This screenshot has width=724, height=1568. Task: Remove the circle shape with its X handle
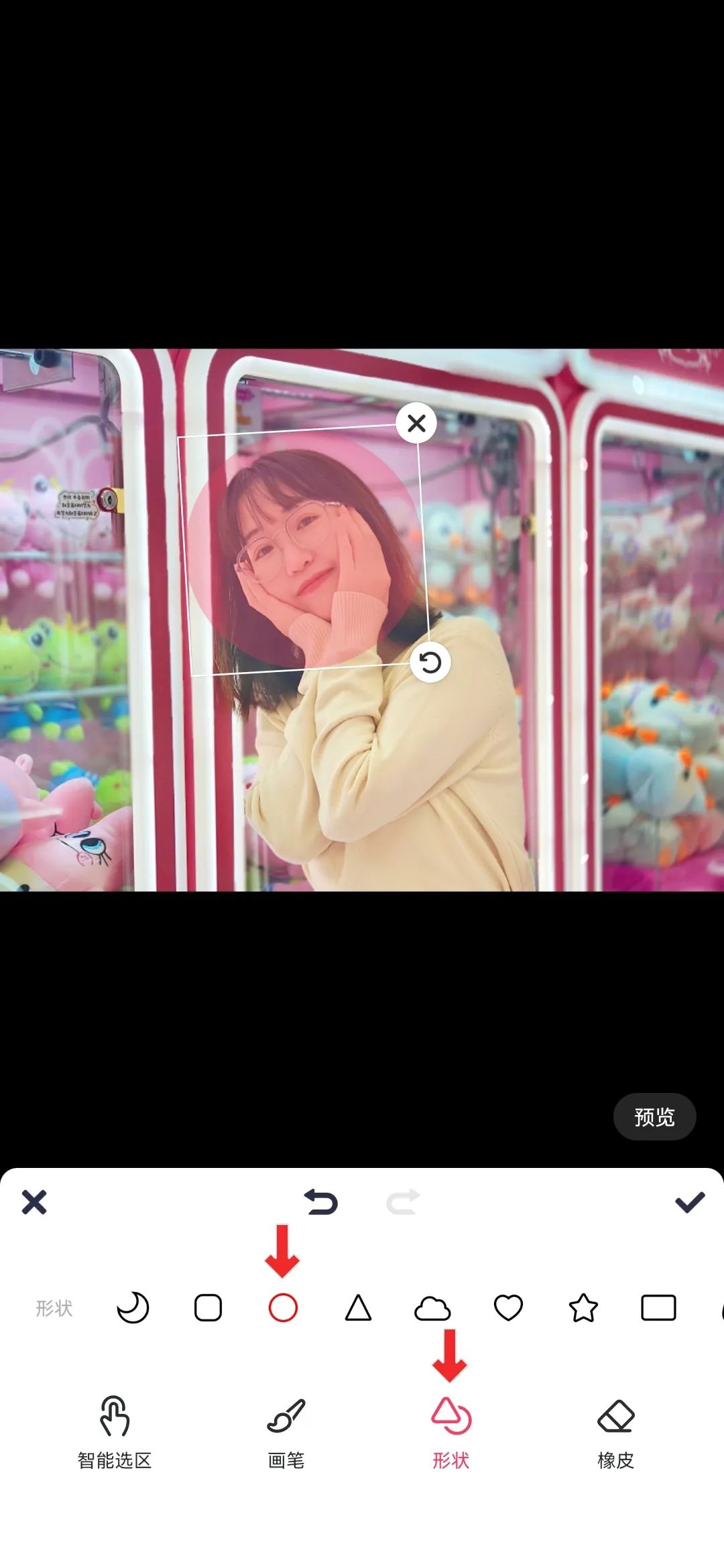pos(416,423)
